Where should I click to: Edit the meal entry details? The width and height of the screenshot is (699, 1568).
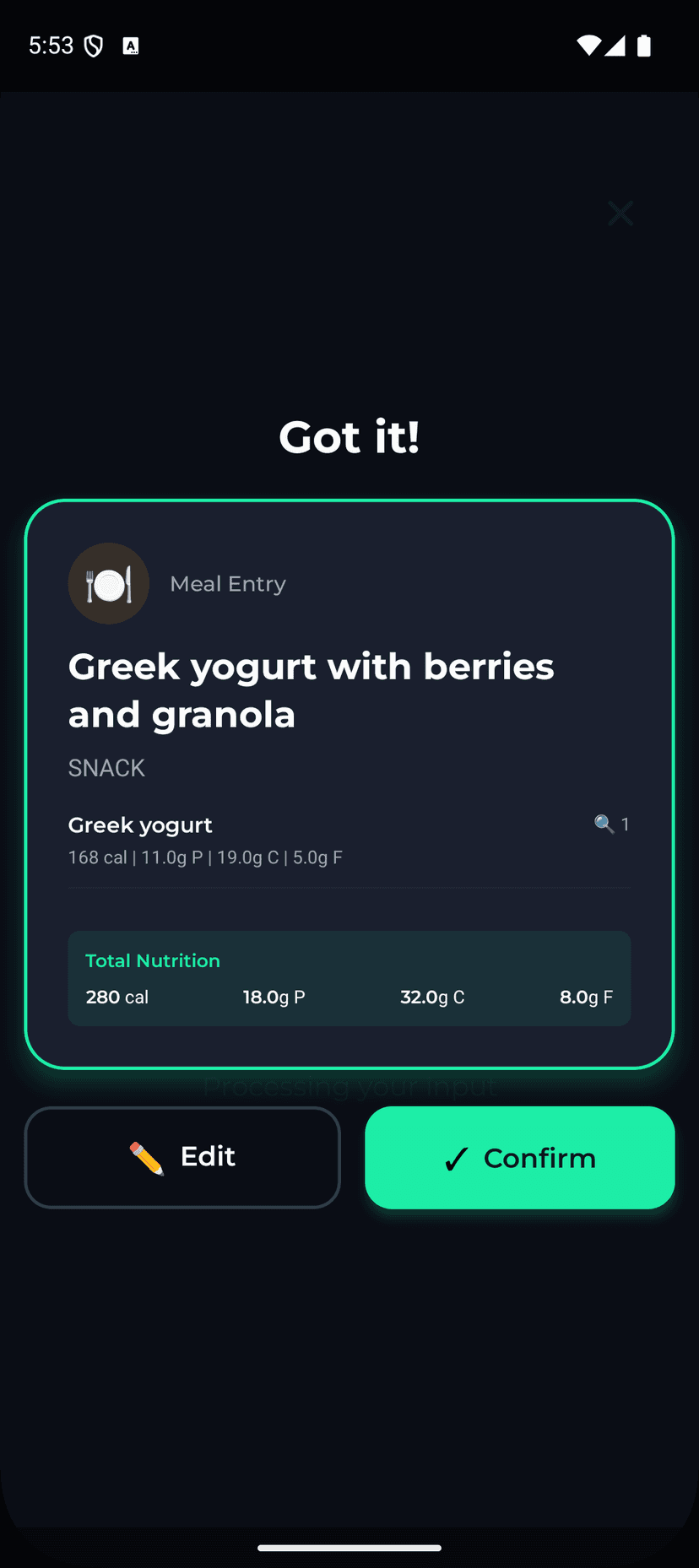pyautogui.click(x=182, y=1157)
